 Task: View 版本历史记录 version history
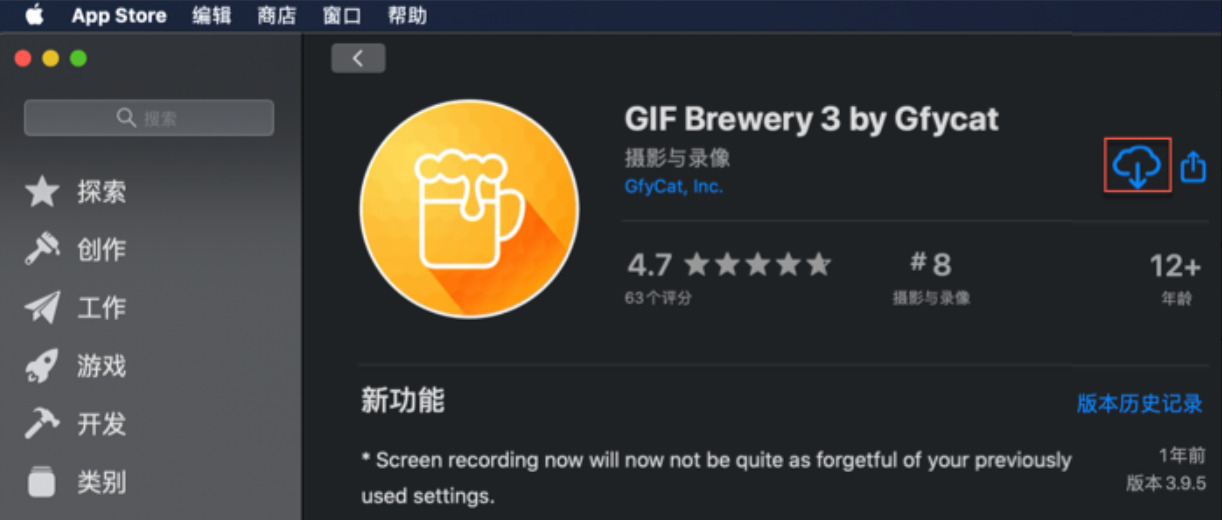1139,404
